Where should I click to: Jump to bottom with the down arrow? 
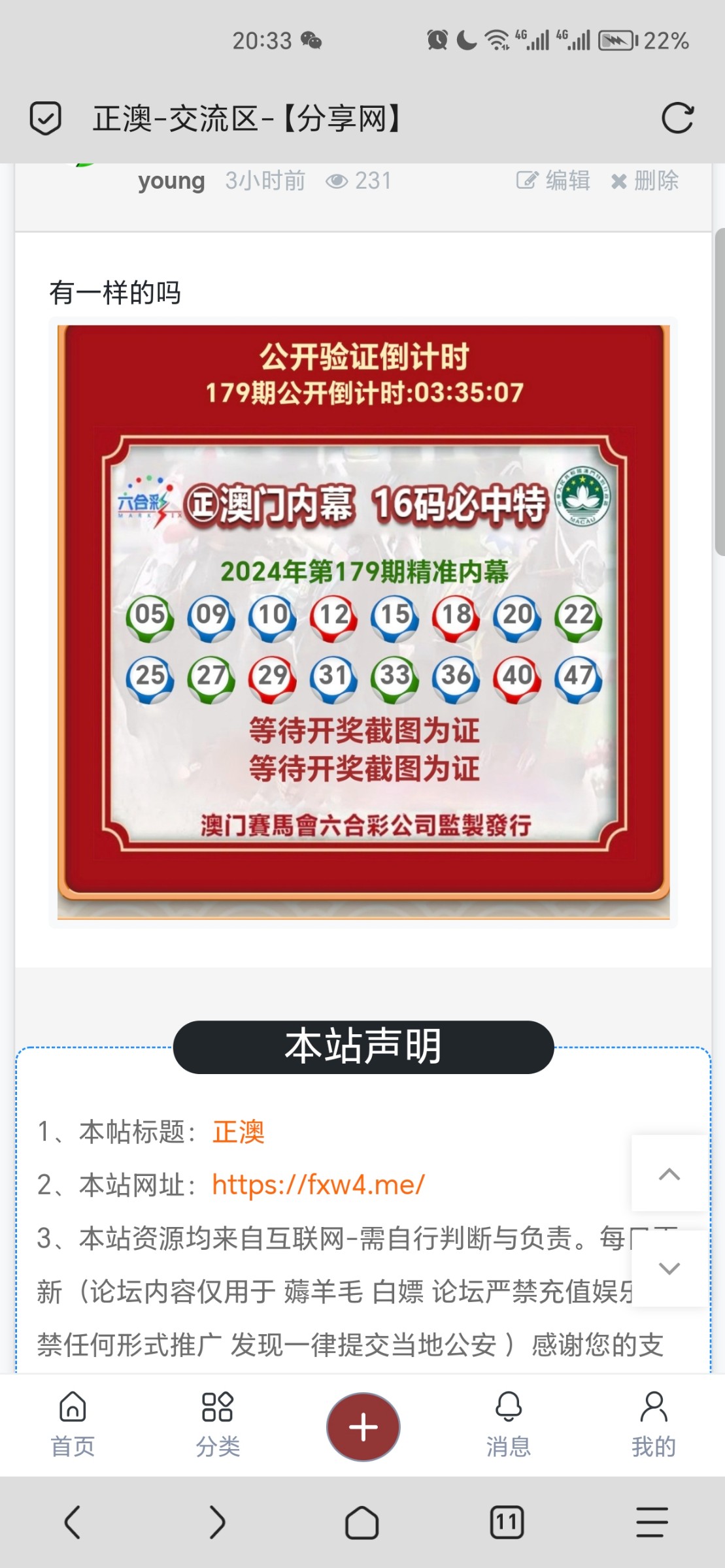(669, 1268)
